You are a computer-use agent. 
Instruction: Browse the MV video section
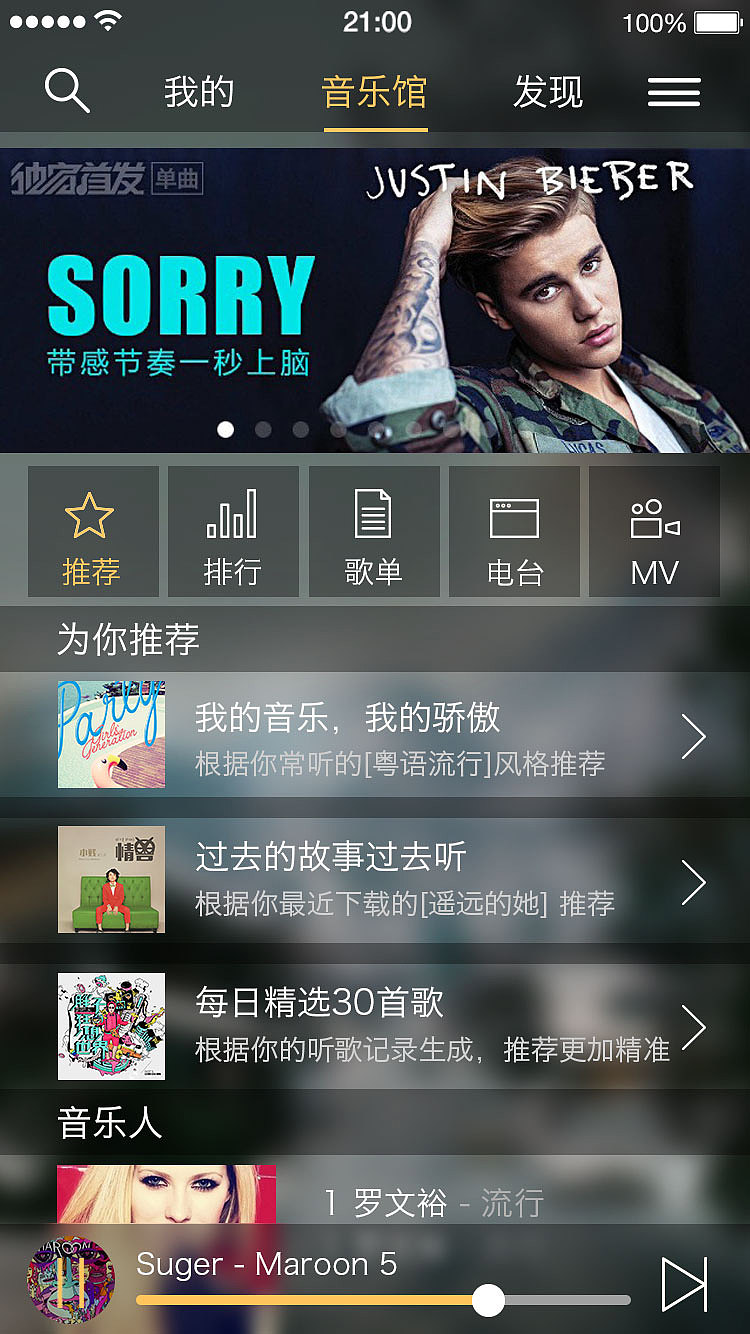tap(655, 531)
